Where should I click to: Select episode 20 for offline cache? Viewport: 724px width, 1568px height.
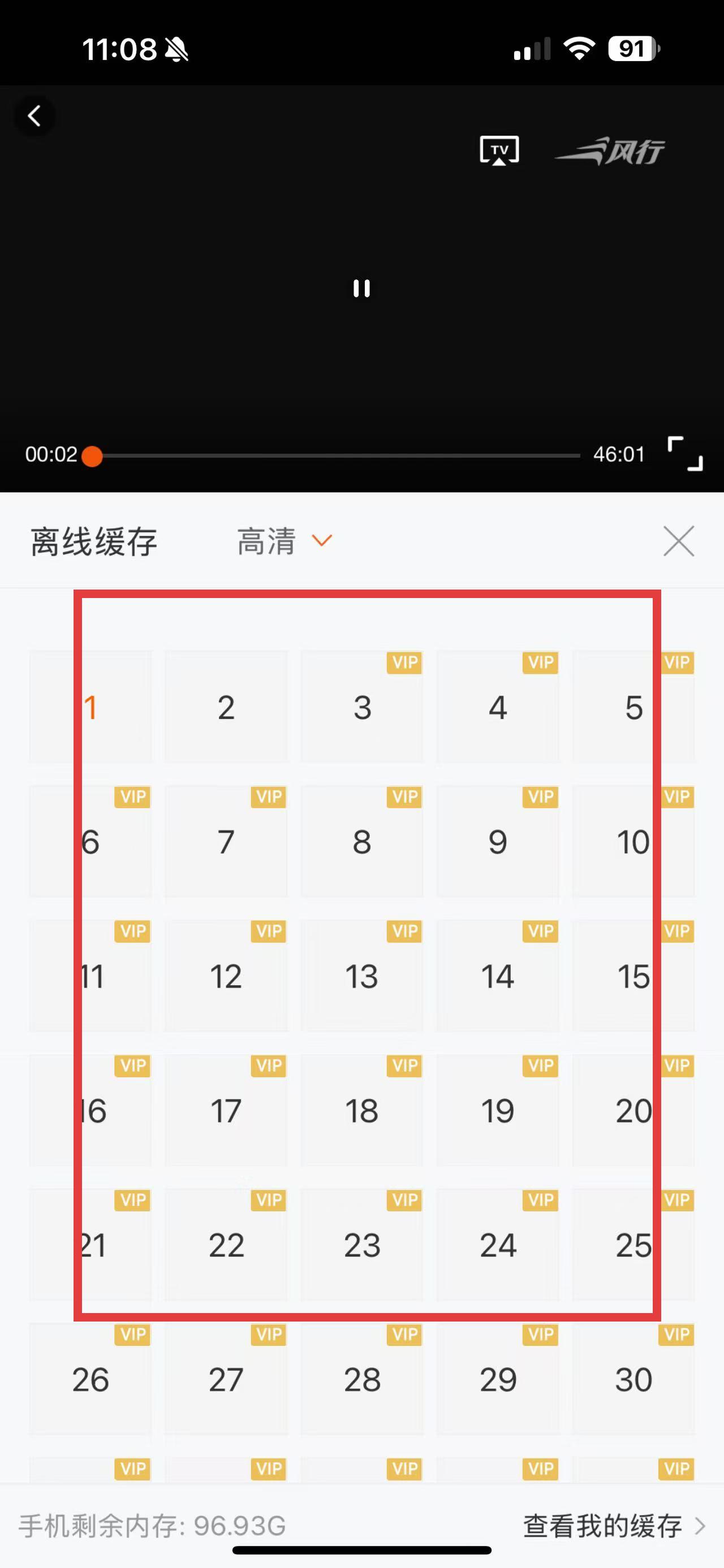point(633,1111)
